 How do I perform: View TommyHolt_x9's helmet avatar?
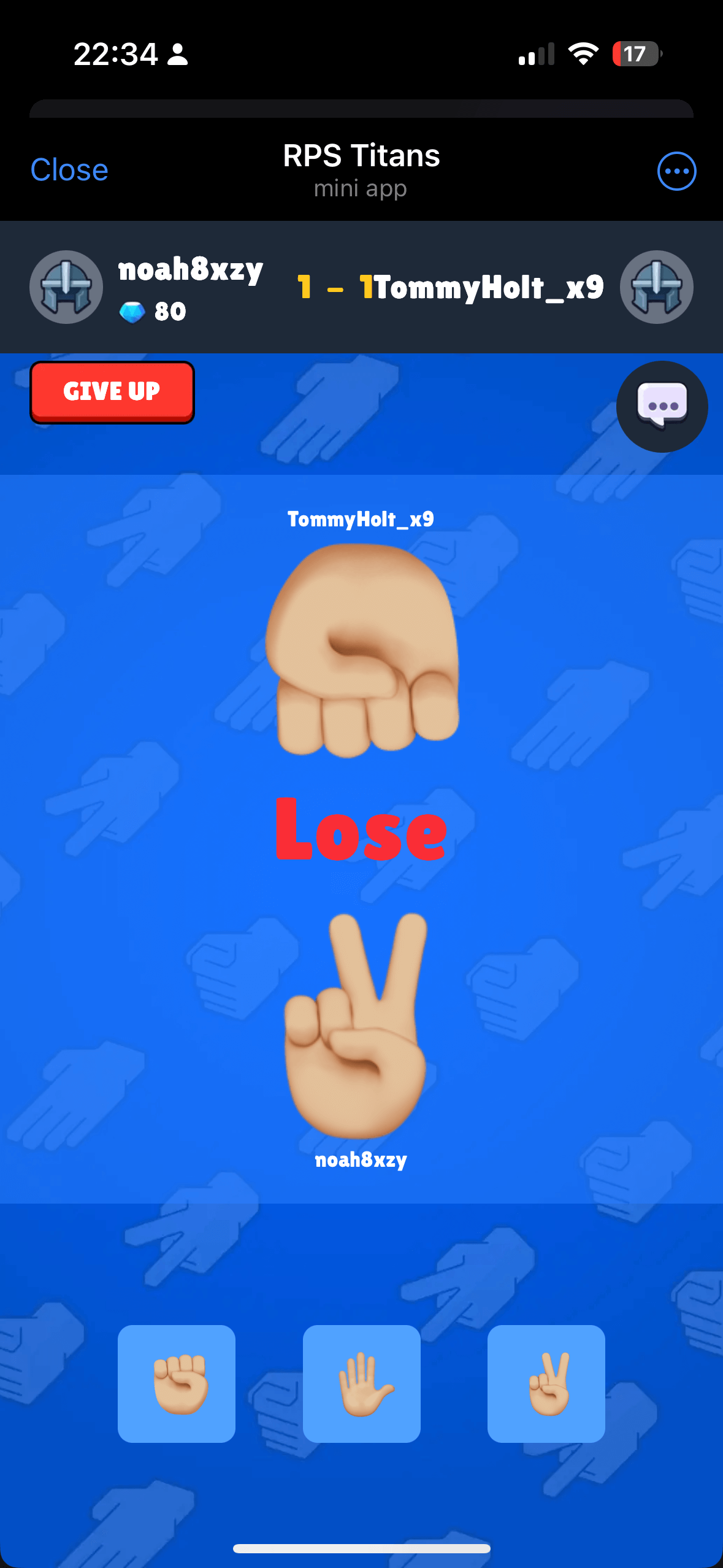(656, 286)
